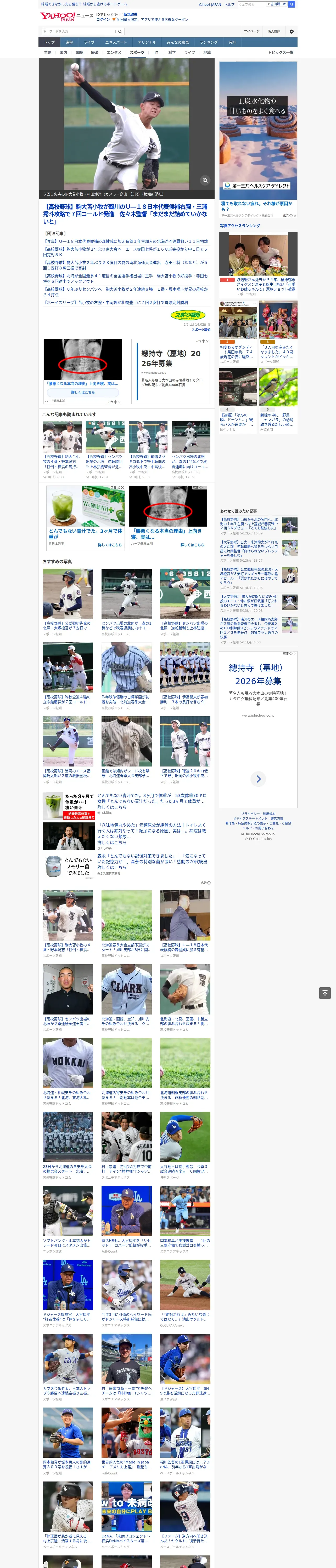Open the 総持寺 ad's arrow button
The height and width of the screenshot is (1568, 336).
tap(258, 779)
